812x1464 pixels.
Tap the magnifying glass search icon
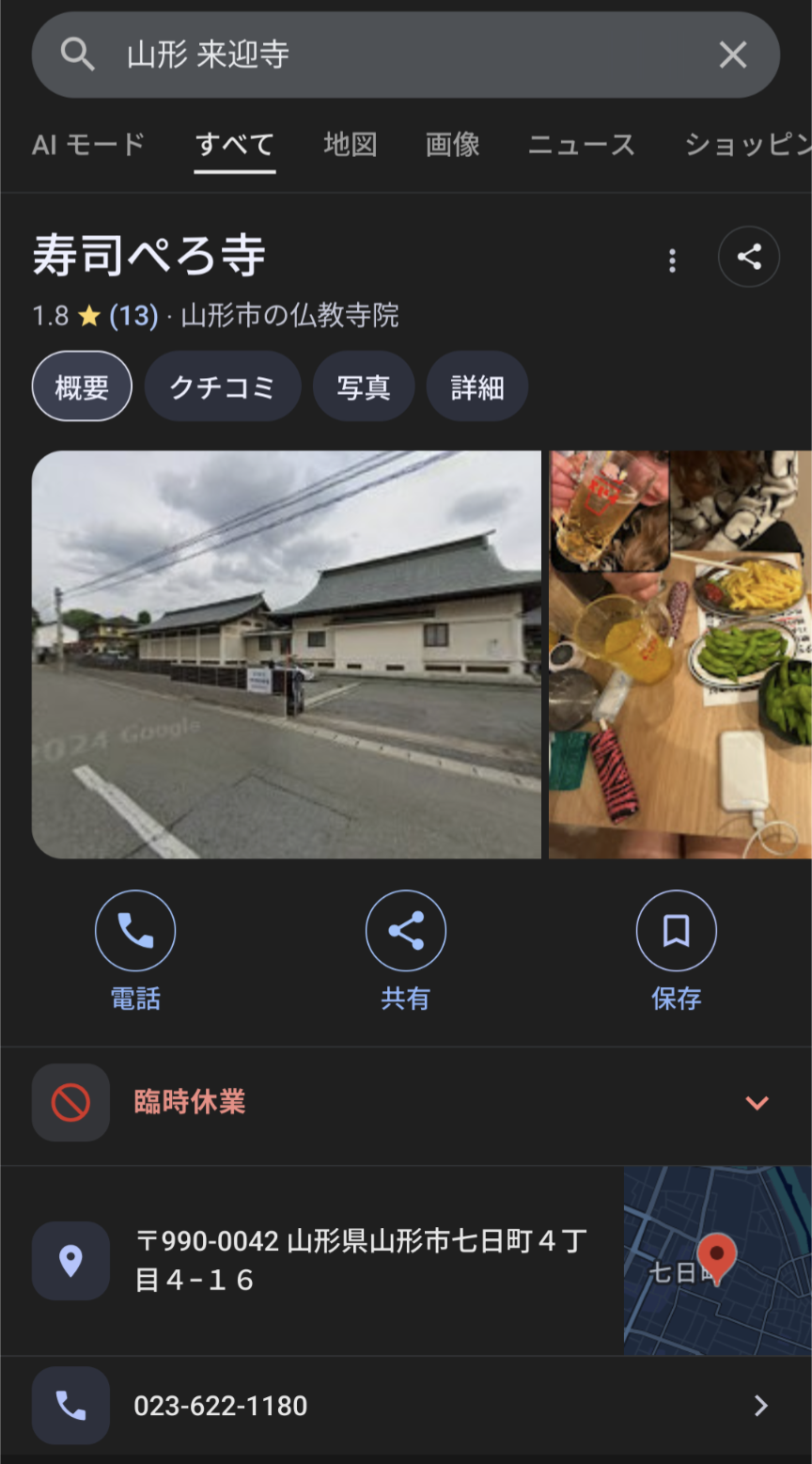pos(79,54)
